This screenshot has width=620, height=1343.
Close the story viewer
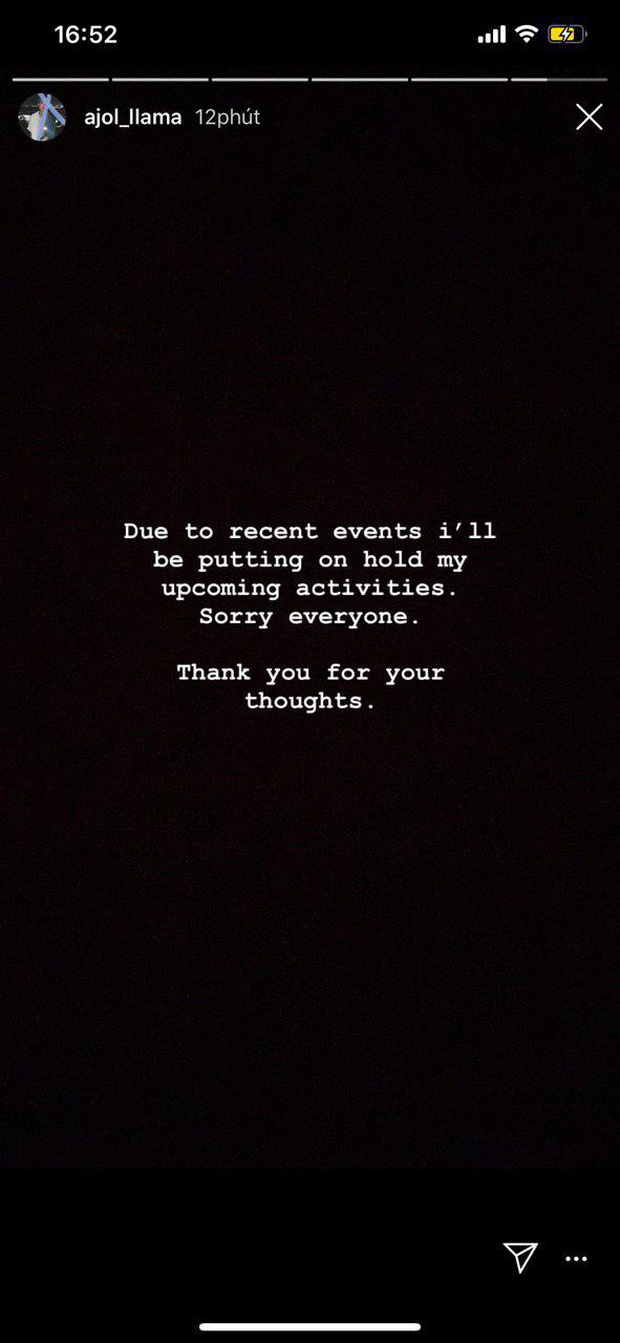tap(589, 118)
